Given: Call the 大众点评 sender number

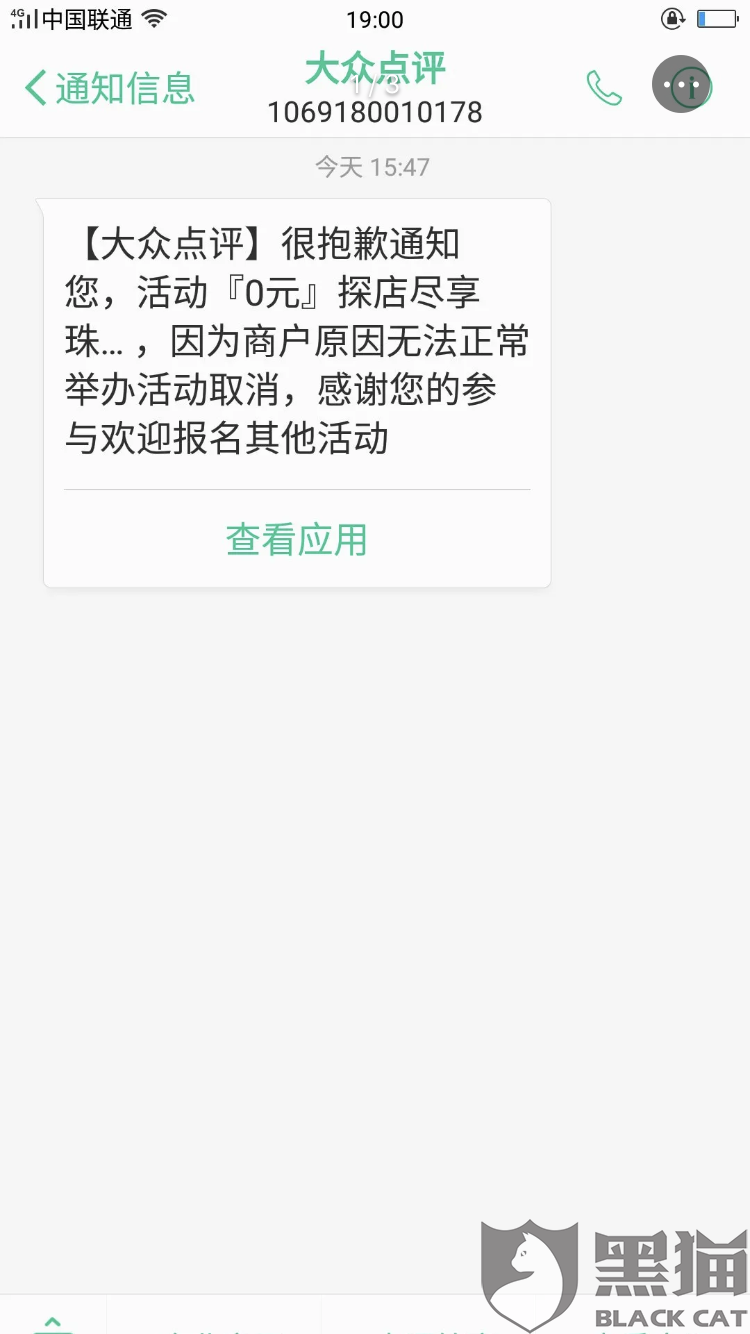Looking at the screenshot, I should [604, 88].
